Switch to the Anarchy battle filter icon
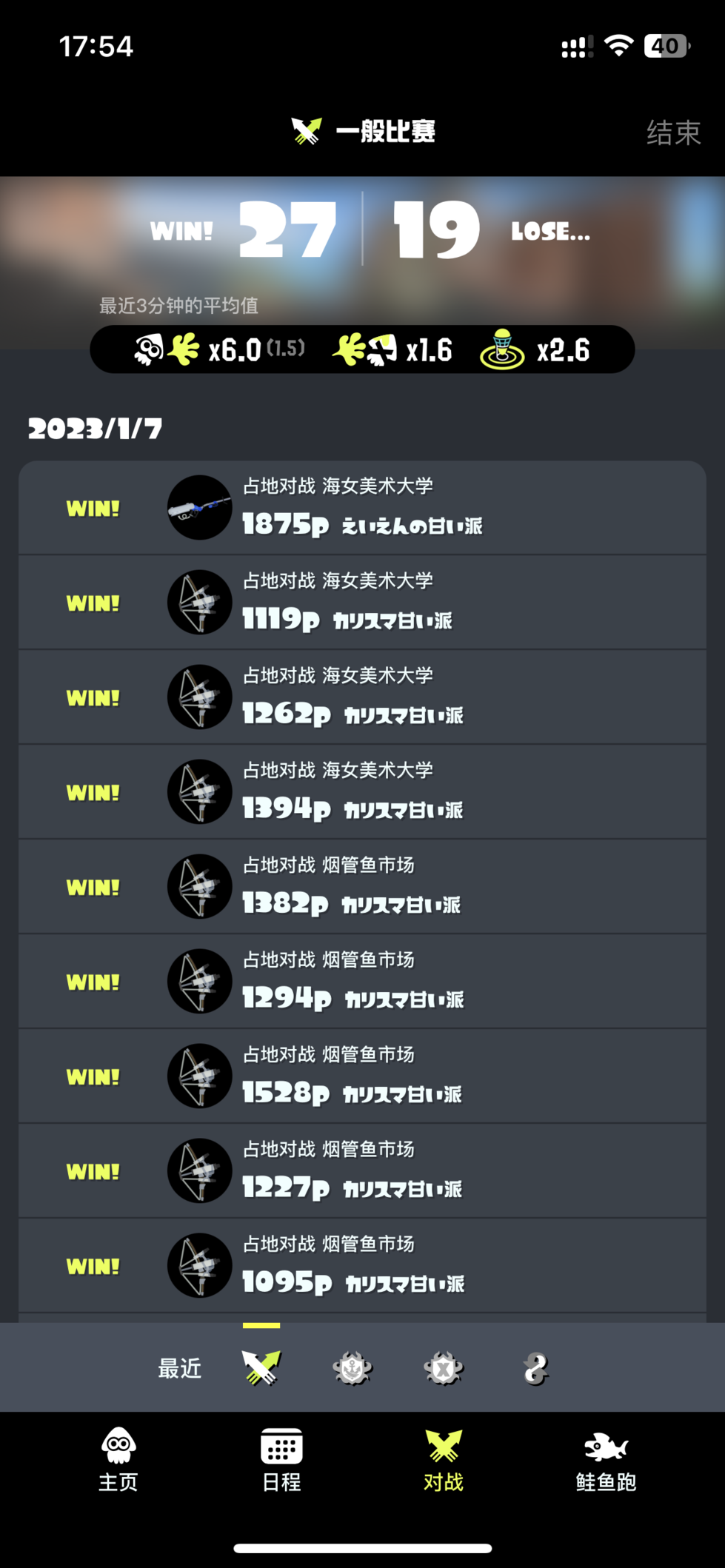The width and height of the screenshot is (725, 1568). (x=353, y=1368)
